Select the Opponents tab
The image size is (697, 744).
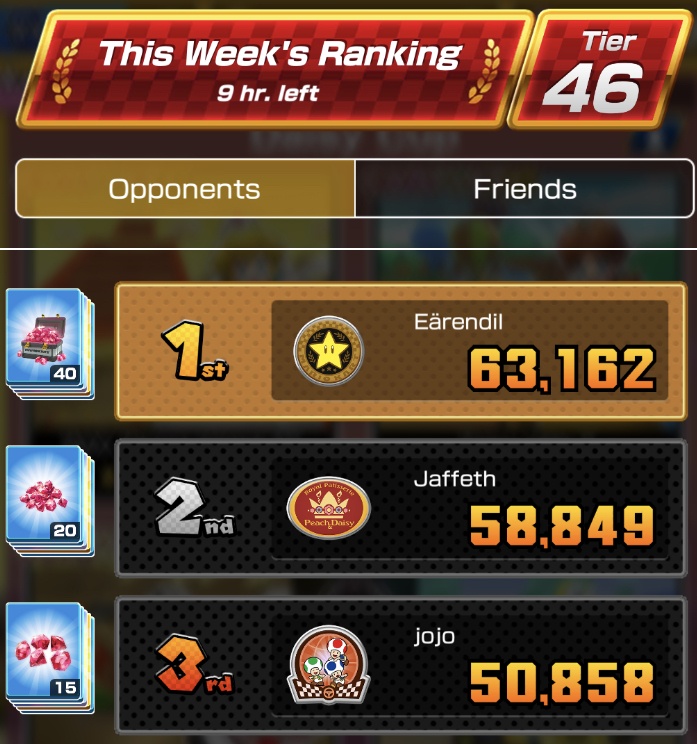[184, 189]
